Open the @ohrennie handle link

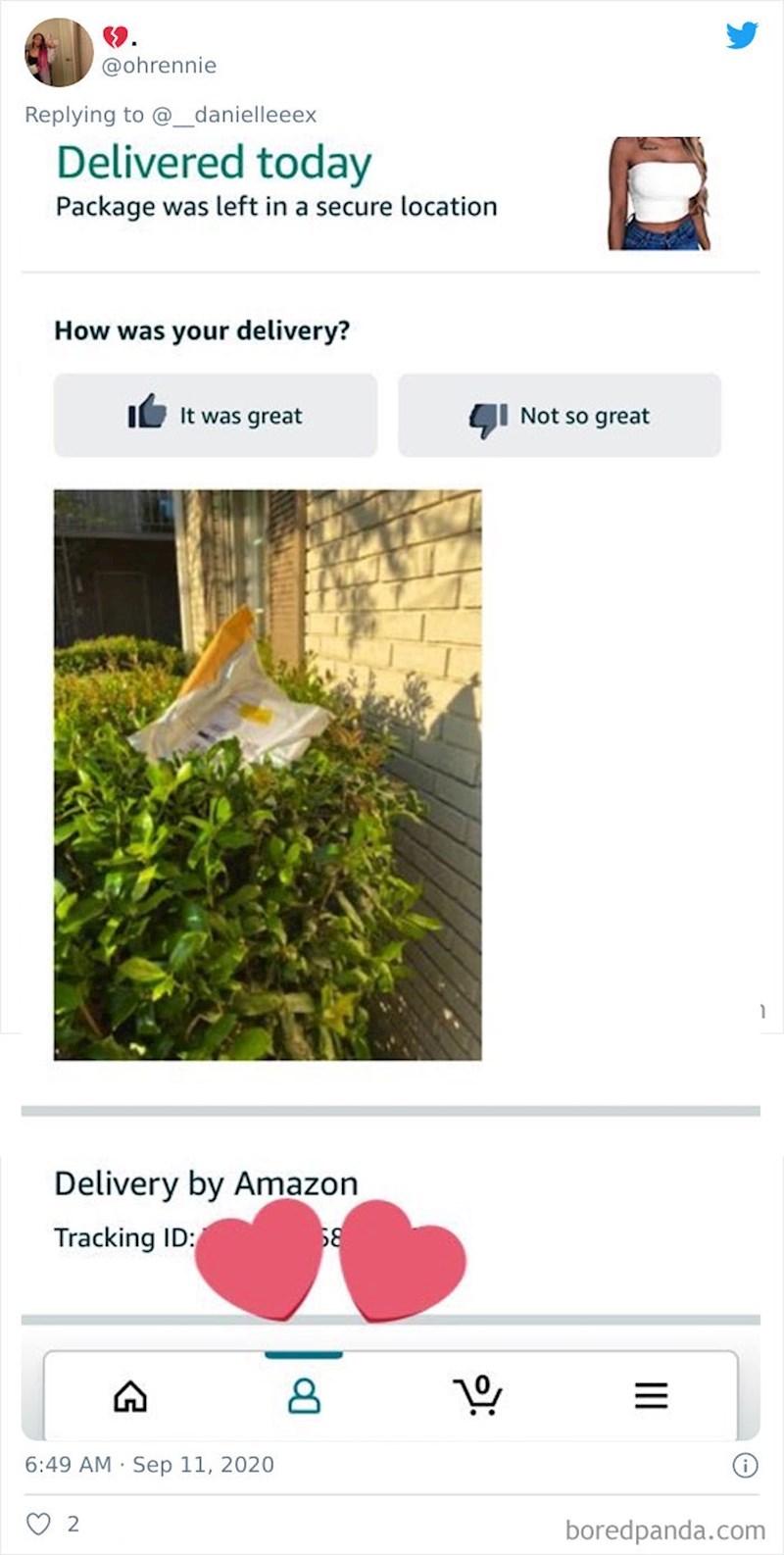(x=159, y=66)
